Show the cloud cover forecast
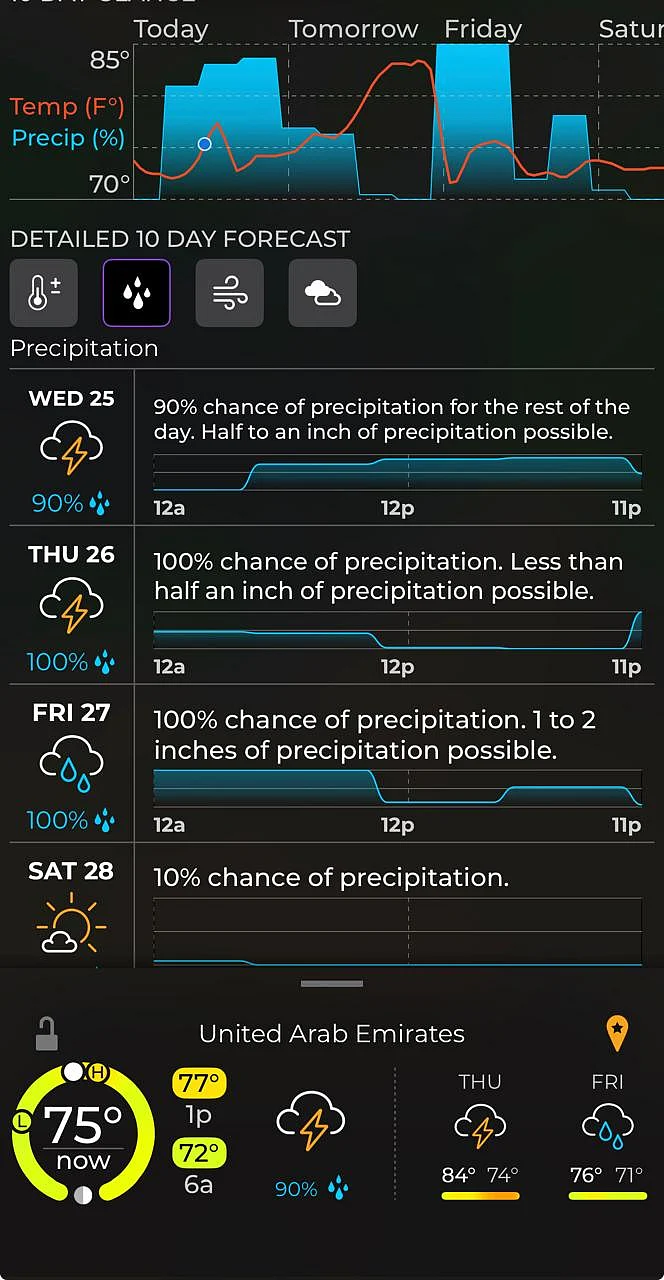 (322, 293)
